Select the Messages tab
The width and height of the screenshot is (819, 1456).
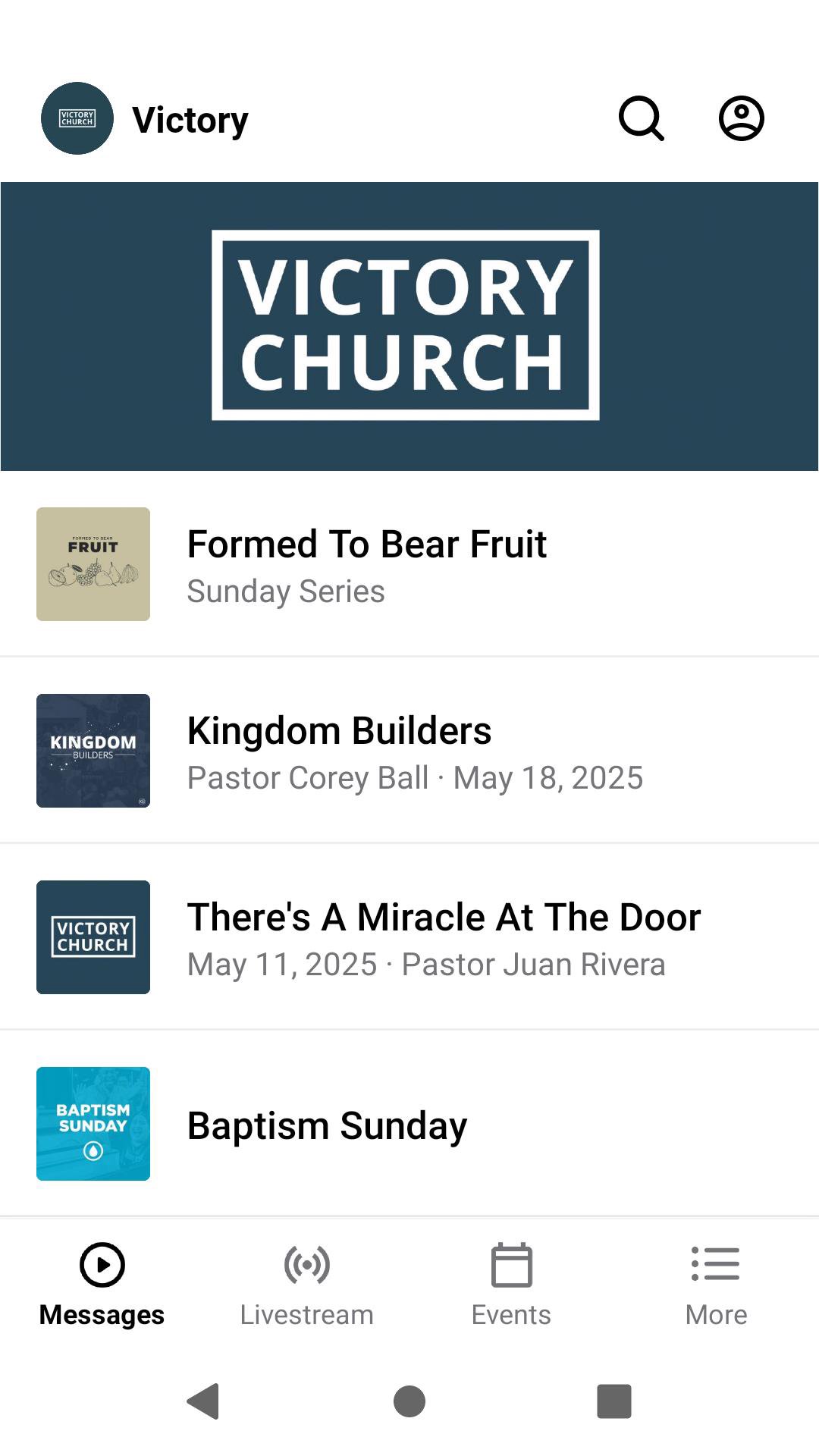[x=102, y=1285]
